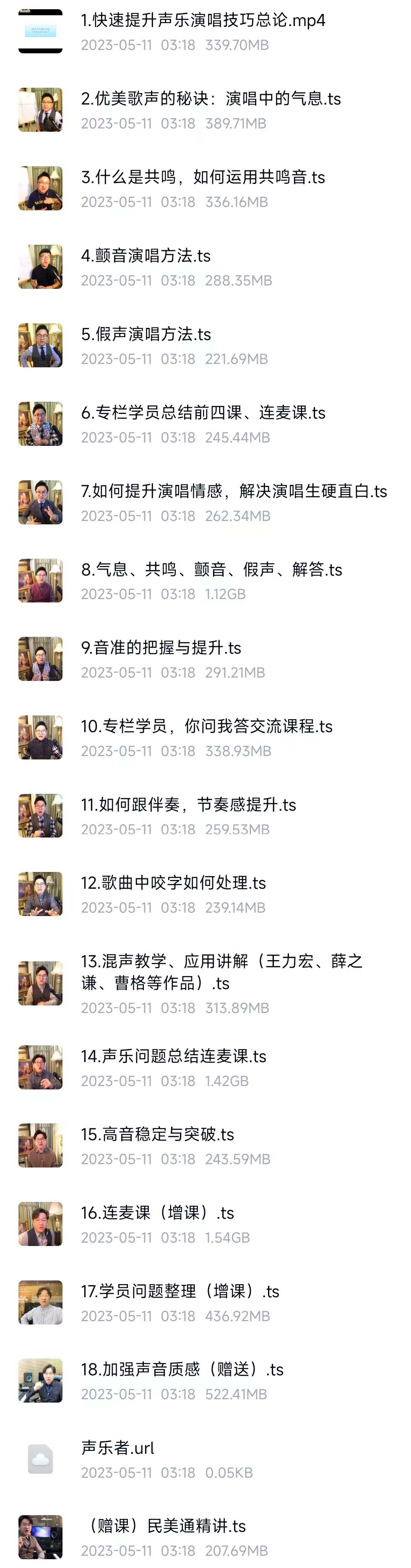Open 16.连麦课（增课）.ts
The width and height of the screenshot is (411, 1568).
coord(157,1214)
